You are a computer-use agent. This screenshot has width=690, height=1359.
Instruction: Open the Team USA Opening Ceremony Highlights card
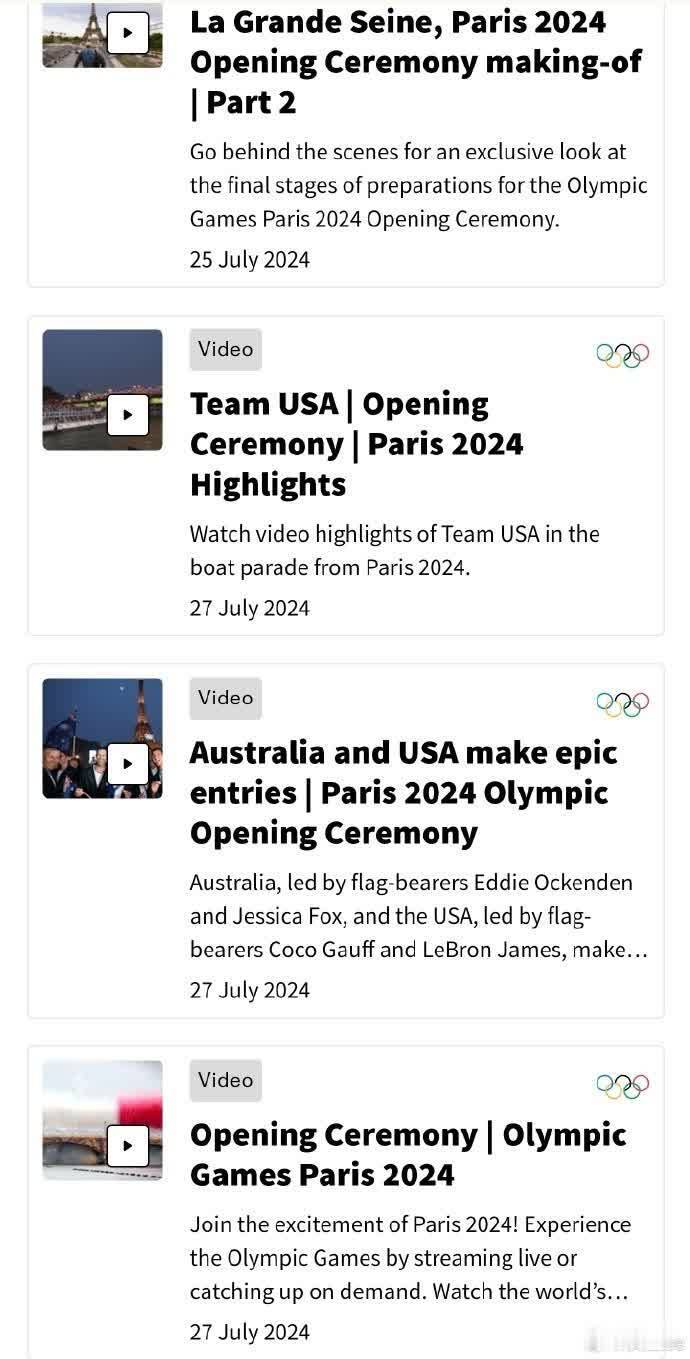356,444
